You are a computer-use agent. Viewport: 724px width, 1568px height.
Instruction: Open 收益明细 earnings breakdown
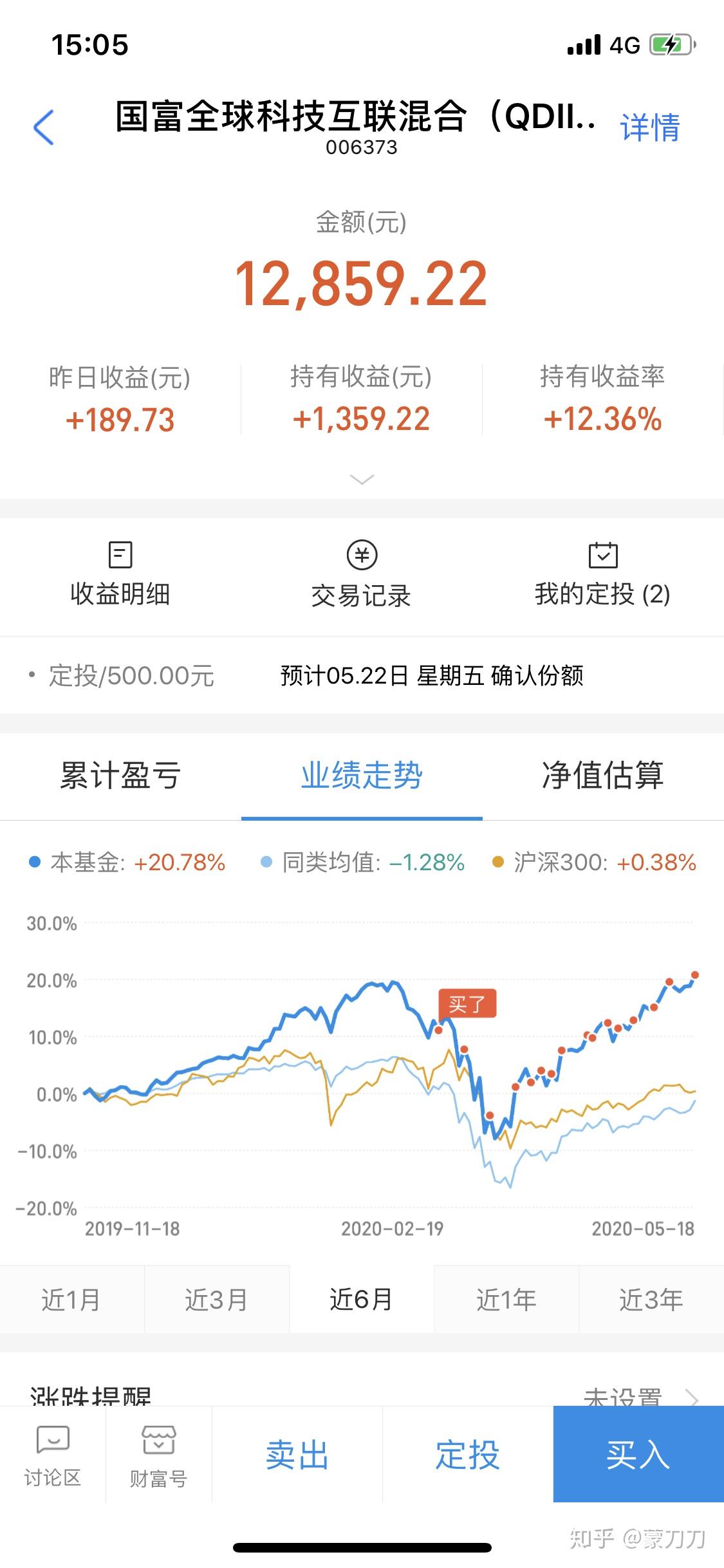click(x=120, y=574)
